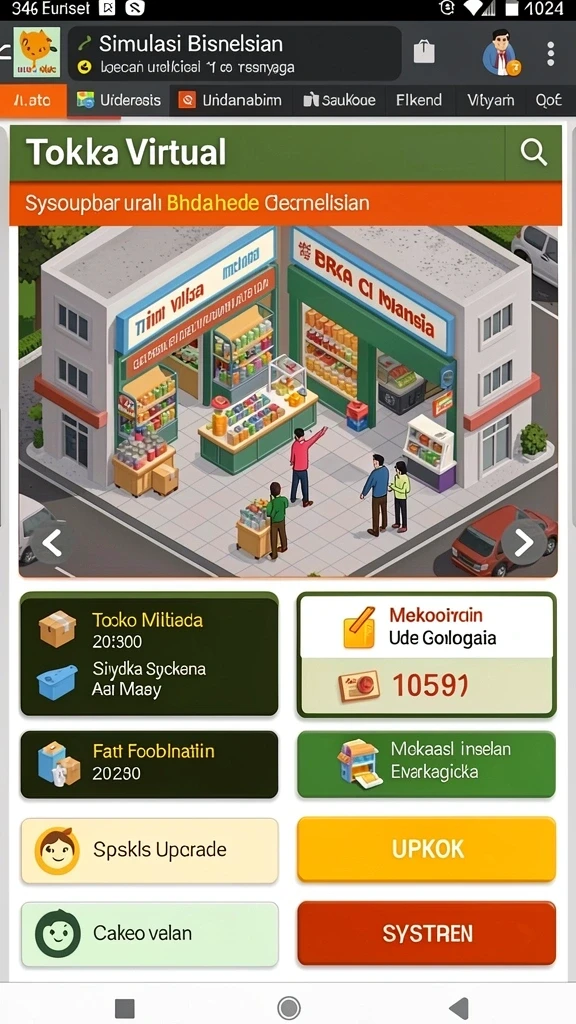The height and width of the screenshot is (1024, 576).
Task: Switch to the Elkend tab
Action: pos(419,101)
